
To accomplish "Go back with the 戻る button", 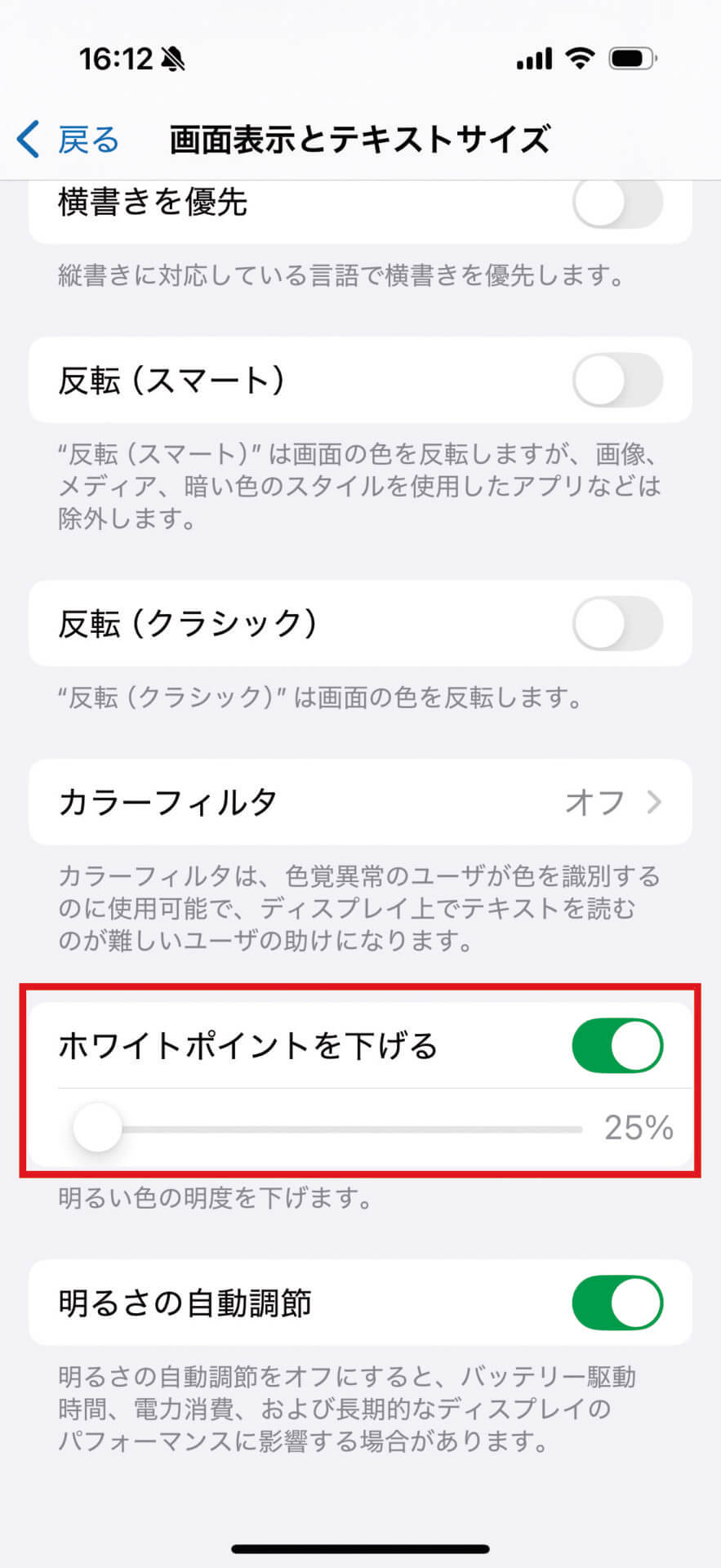I will pos(69,140).
